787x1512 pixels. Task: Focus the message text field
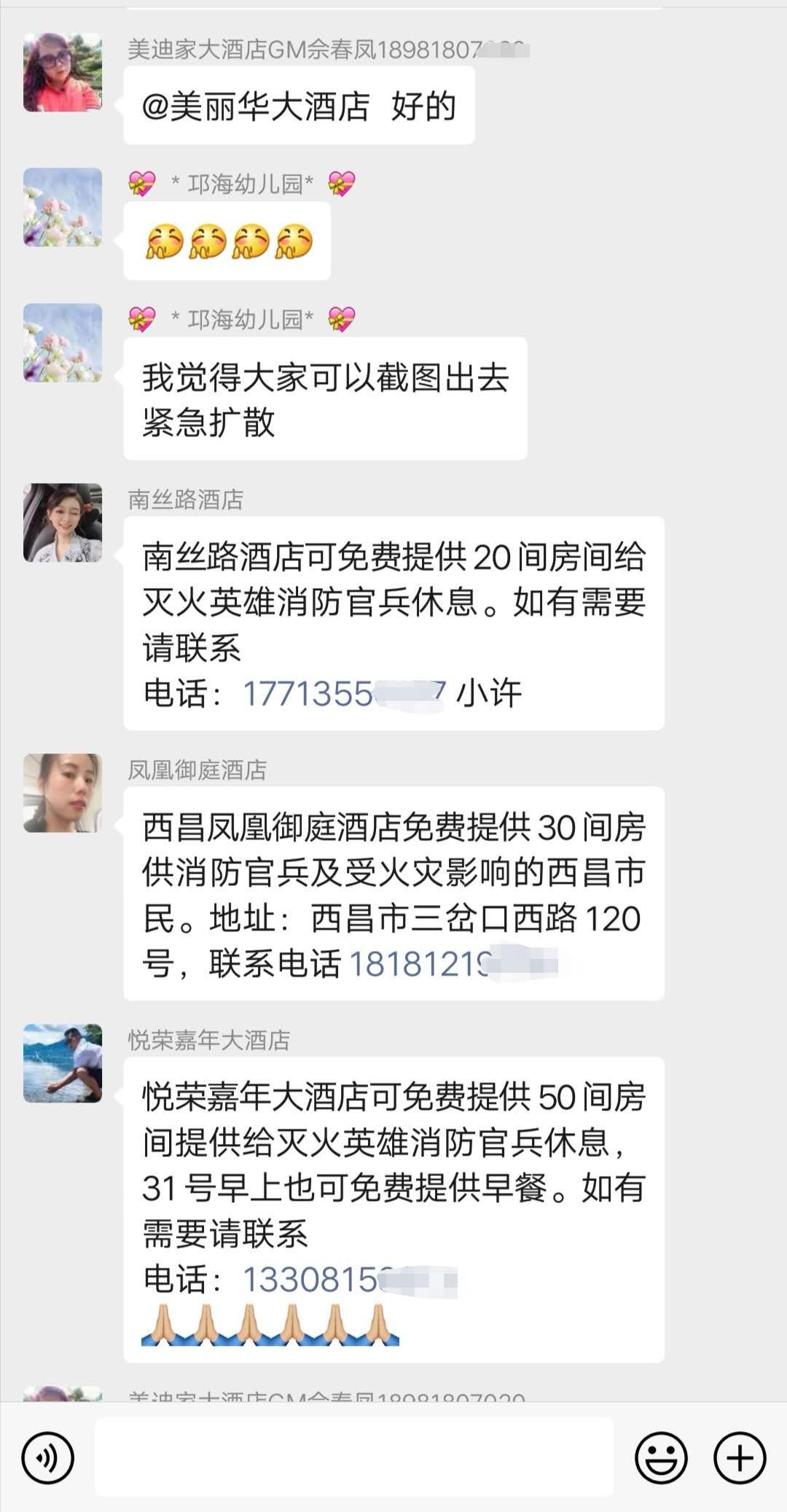click(x=354, y=1457)
